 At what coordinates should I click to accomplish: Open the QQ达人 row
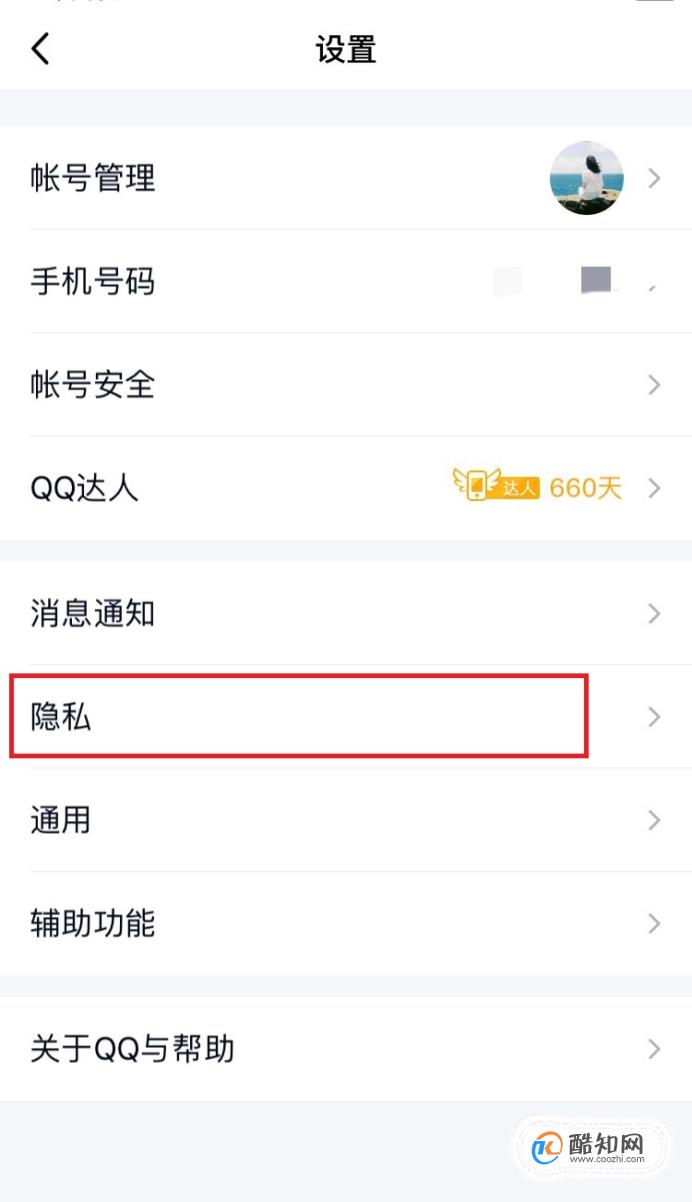coord(346,488)
